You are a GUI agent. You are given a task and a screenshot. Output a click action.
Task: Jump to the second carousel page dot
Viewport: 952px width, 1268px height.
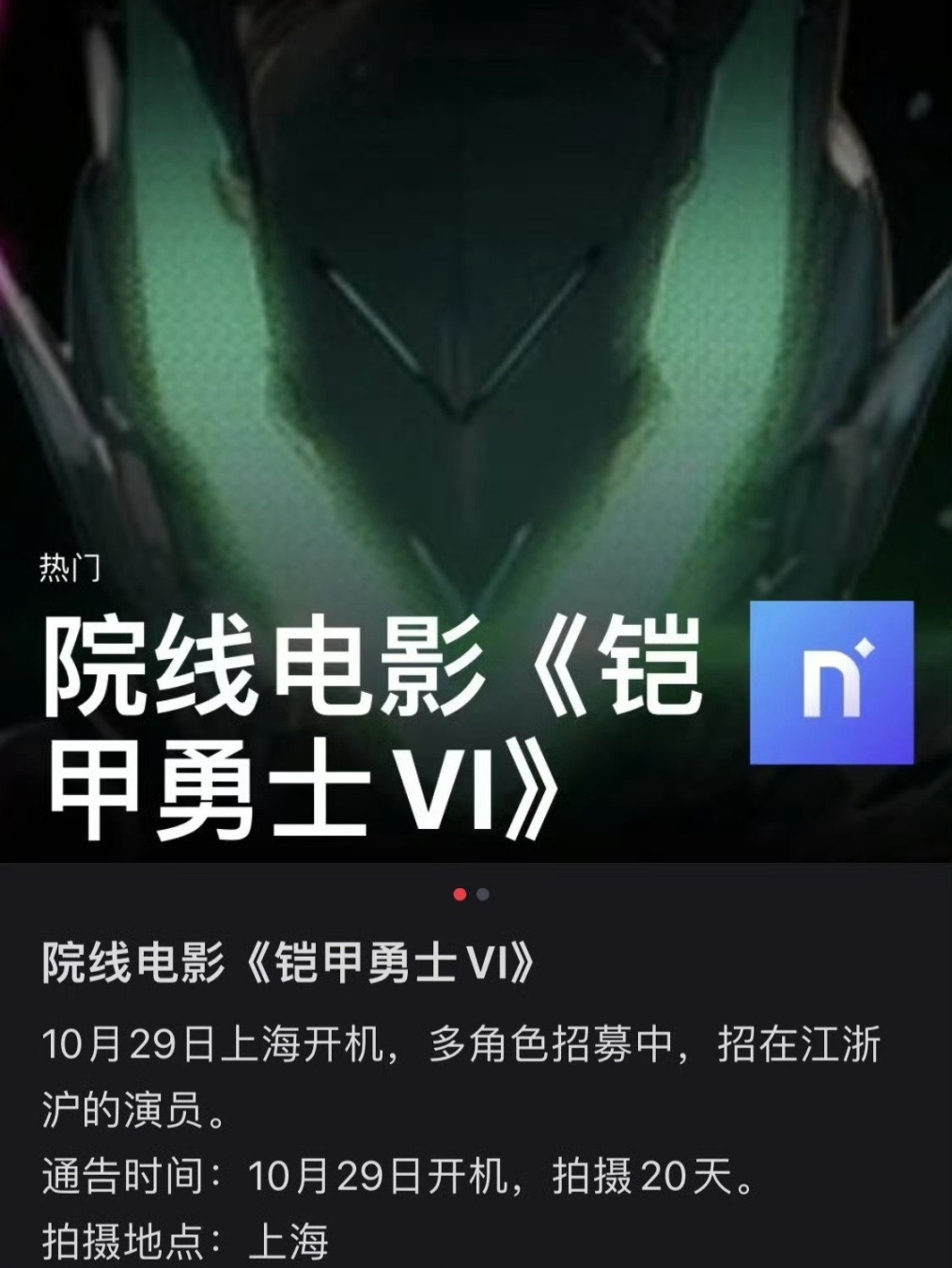[x=483, y=894]
